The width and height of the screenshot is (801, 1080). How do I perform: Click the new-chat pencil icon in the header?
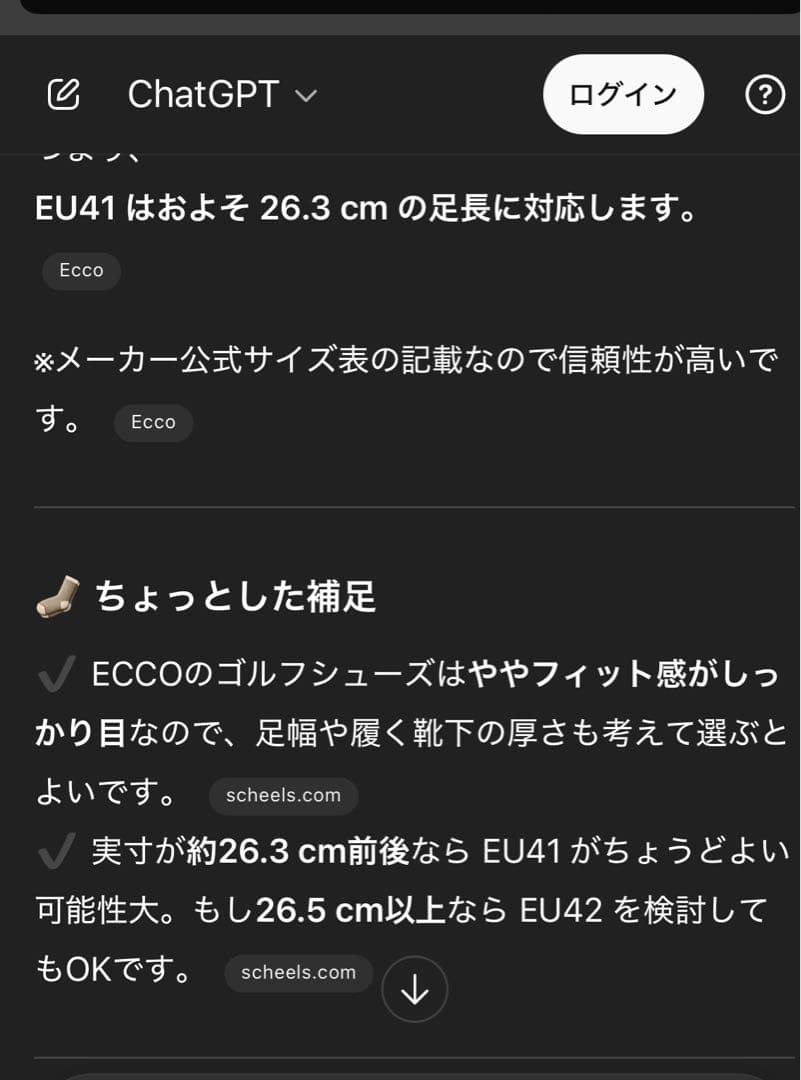tap(63, 94)
